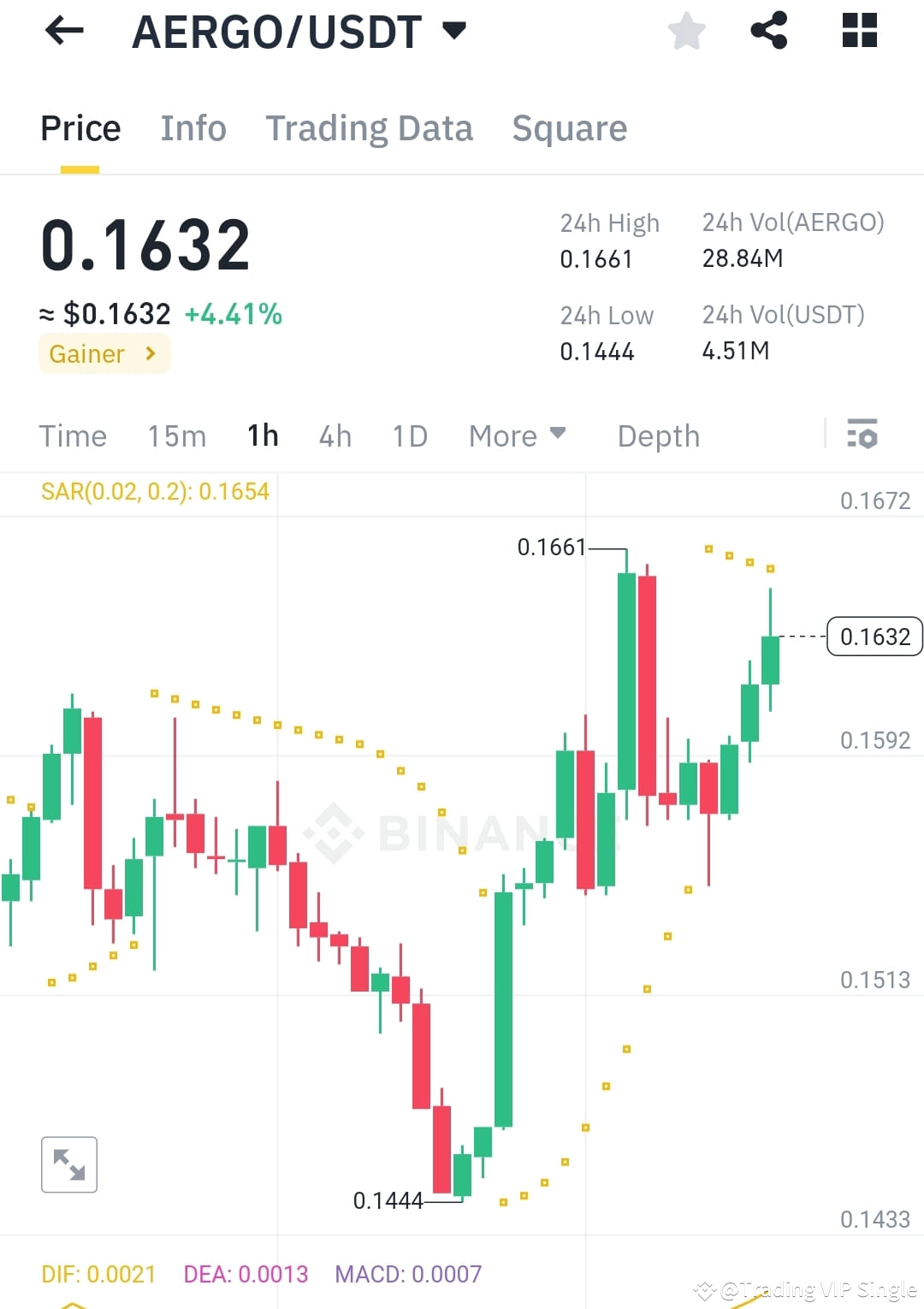Open the grid layout menu
The image size is (924, 1309).
coord(857,31)
